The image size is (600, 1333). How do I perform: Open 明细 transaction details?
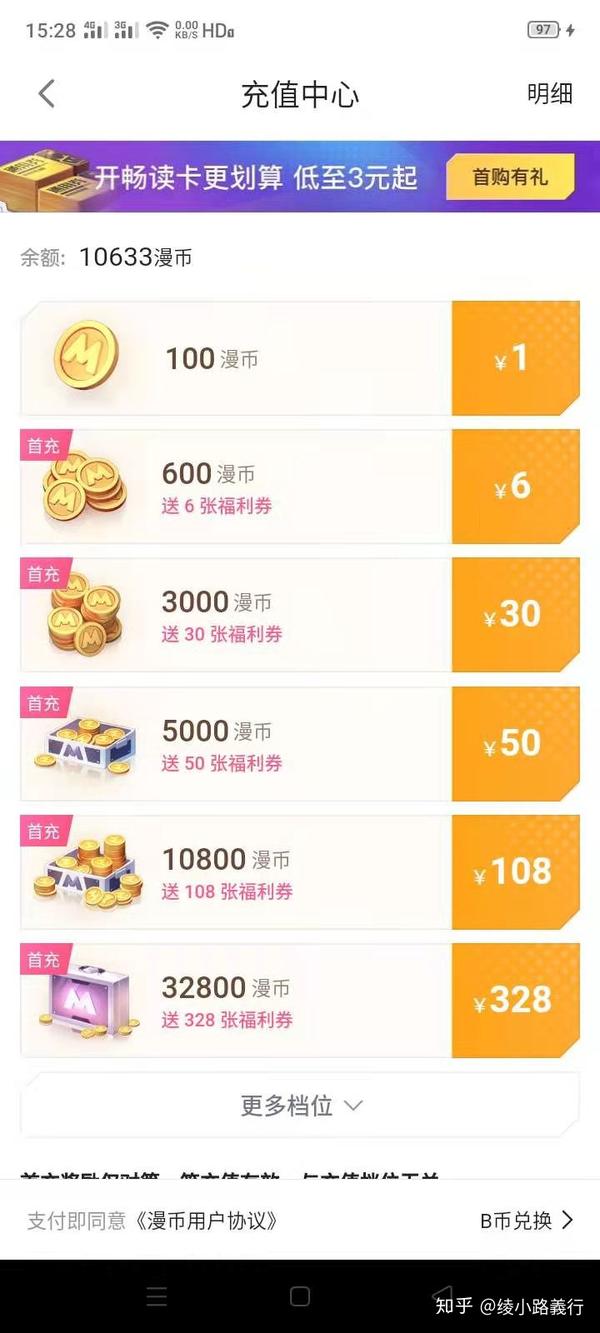click(x=549, y=94)
